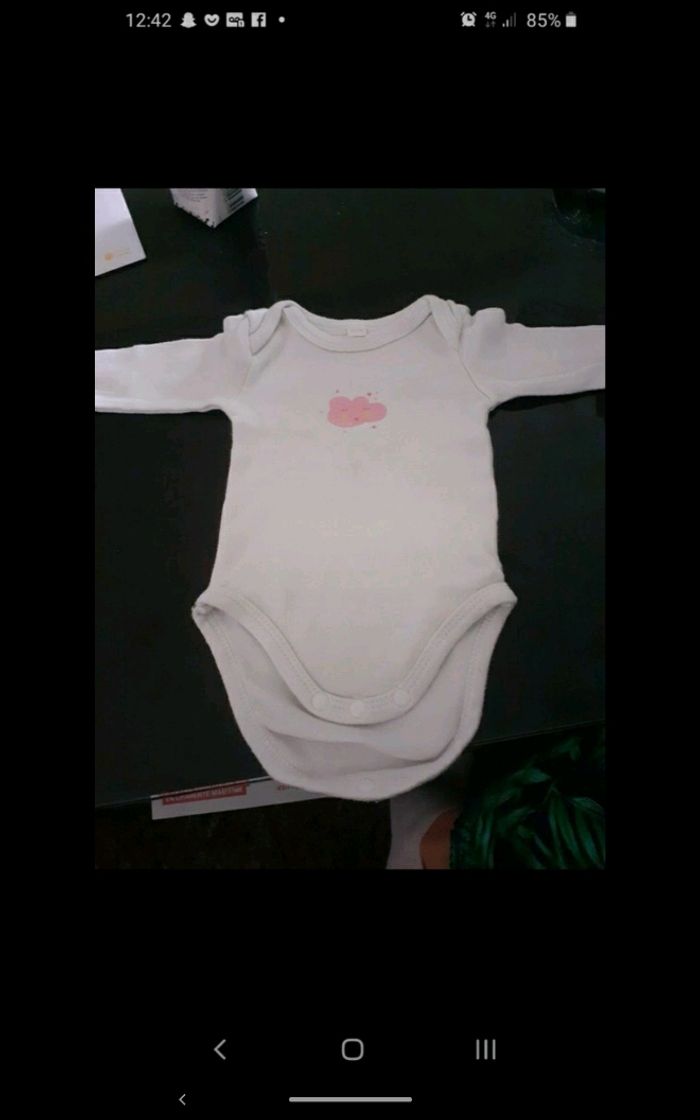
Task: Open the recent apps view
Action: [x=485, y=1049]
